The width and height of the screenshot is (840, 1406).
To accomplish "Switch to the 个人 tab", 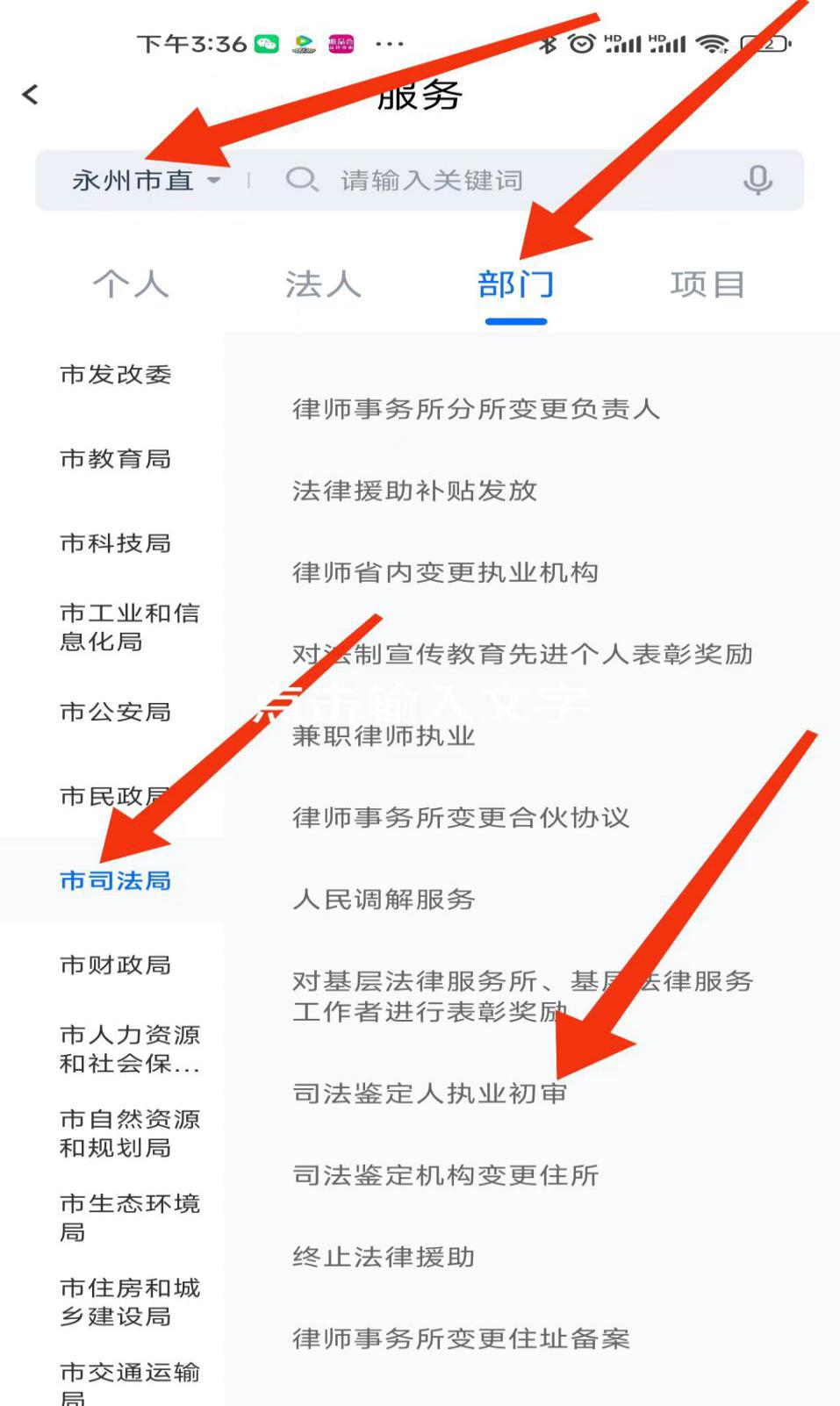I will click(131, 284).
